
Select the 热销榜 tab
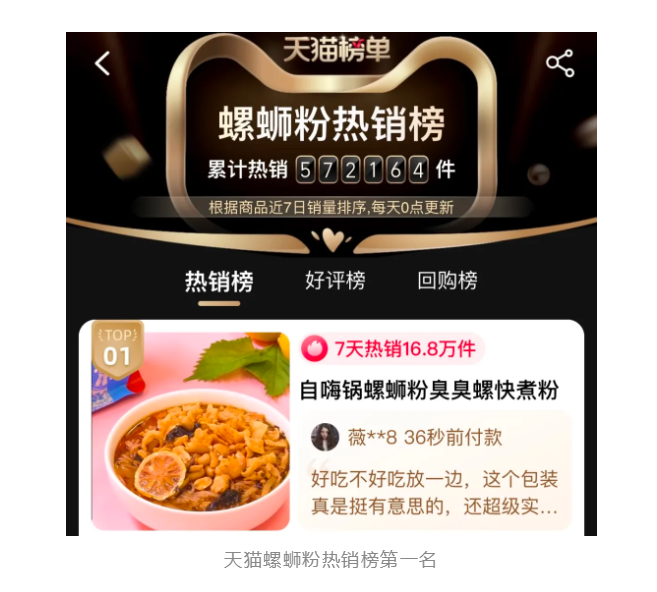218,282
